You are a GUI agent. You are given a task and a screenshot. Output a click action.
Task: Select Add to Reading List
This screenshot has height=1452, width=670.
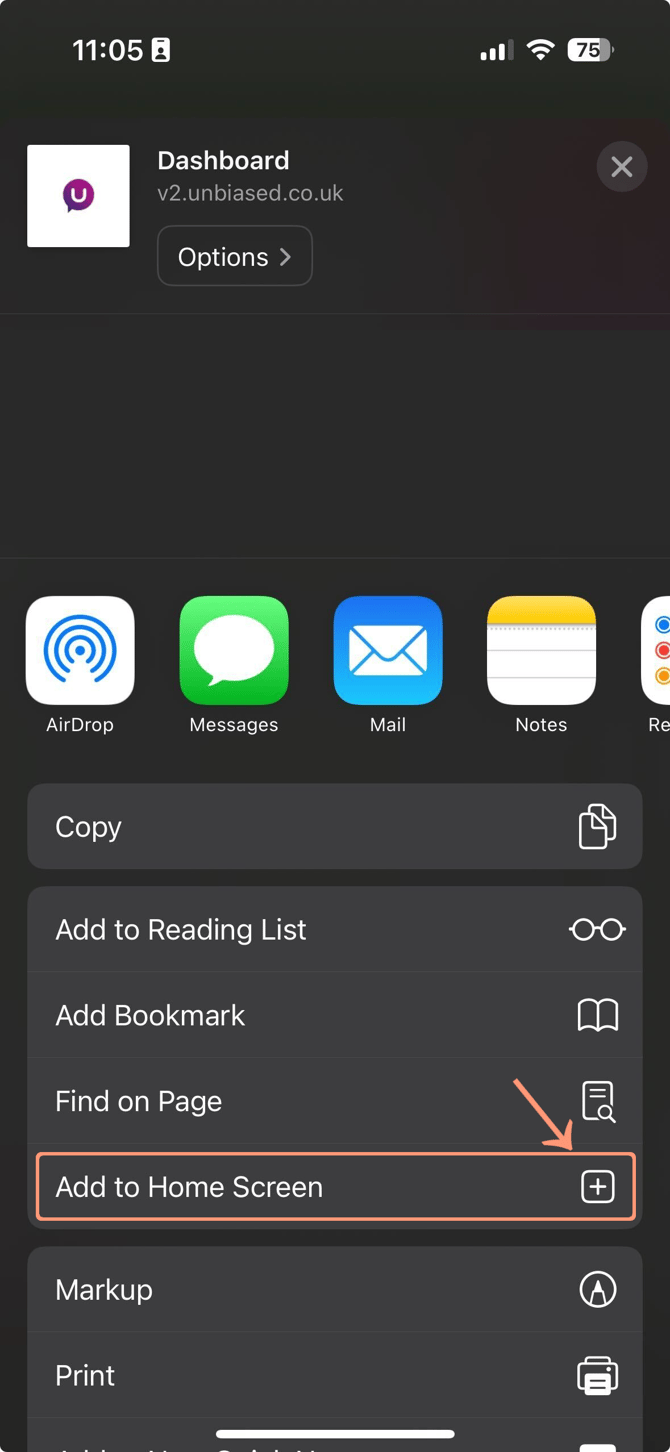[x=335, y=930]
